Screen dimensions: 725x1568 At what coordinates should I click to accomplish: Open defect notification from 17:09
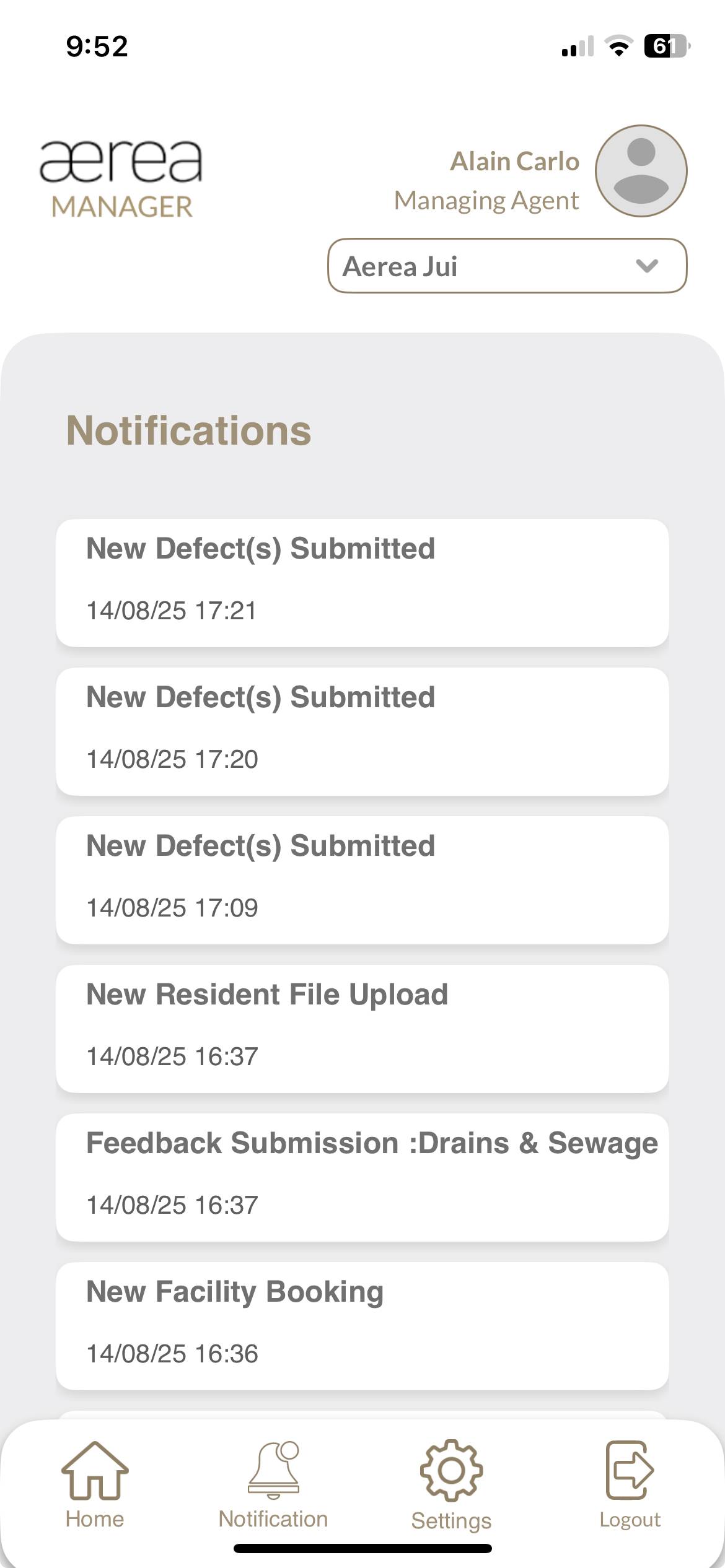tap(362, 880)
